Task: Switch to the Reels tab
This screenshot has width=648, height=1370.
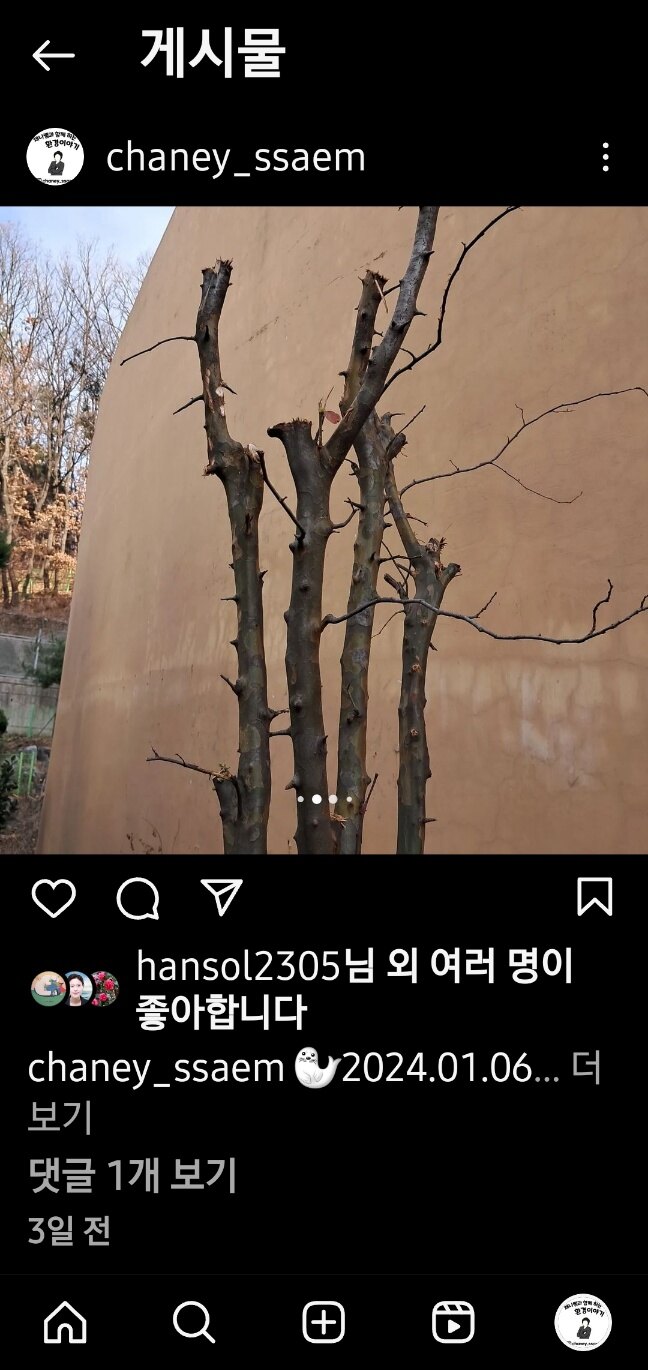Action: (453, 1322)
